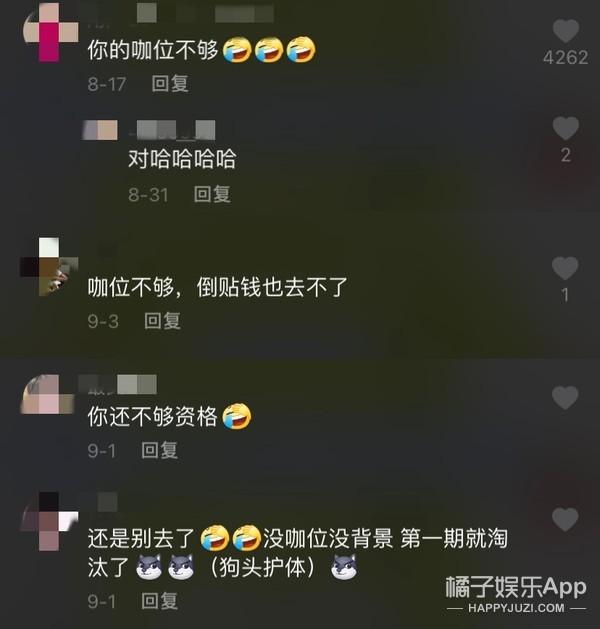Viewport: 600px width, 629px height.
Task: Reply to the comment 你的咖位不够
Action: (x=170, y=84)
